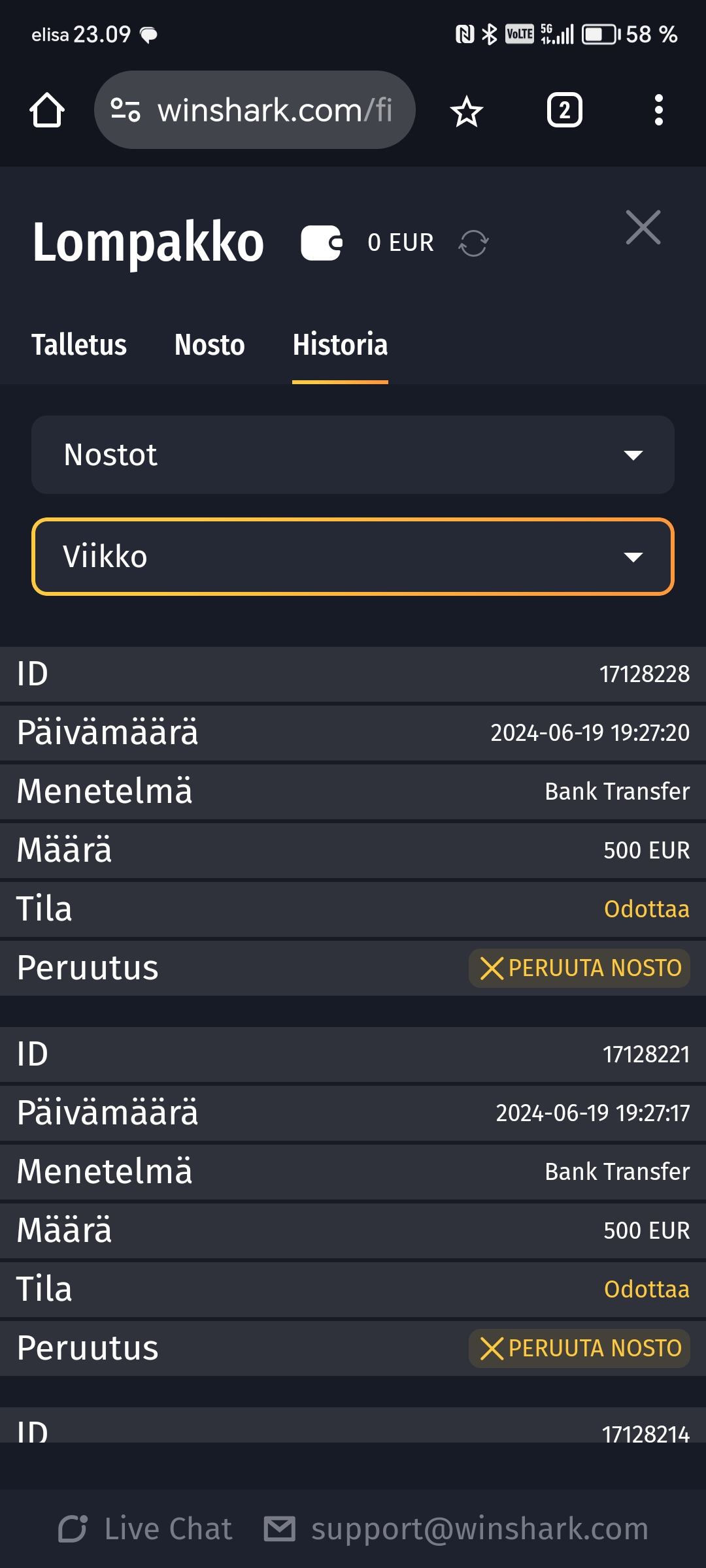Refresh the wallet balance
The width and height of the screenshot is (706, 1568).
473,243
